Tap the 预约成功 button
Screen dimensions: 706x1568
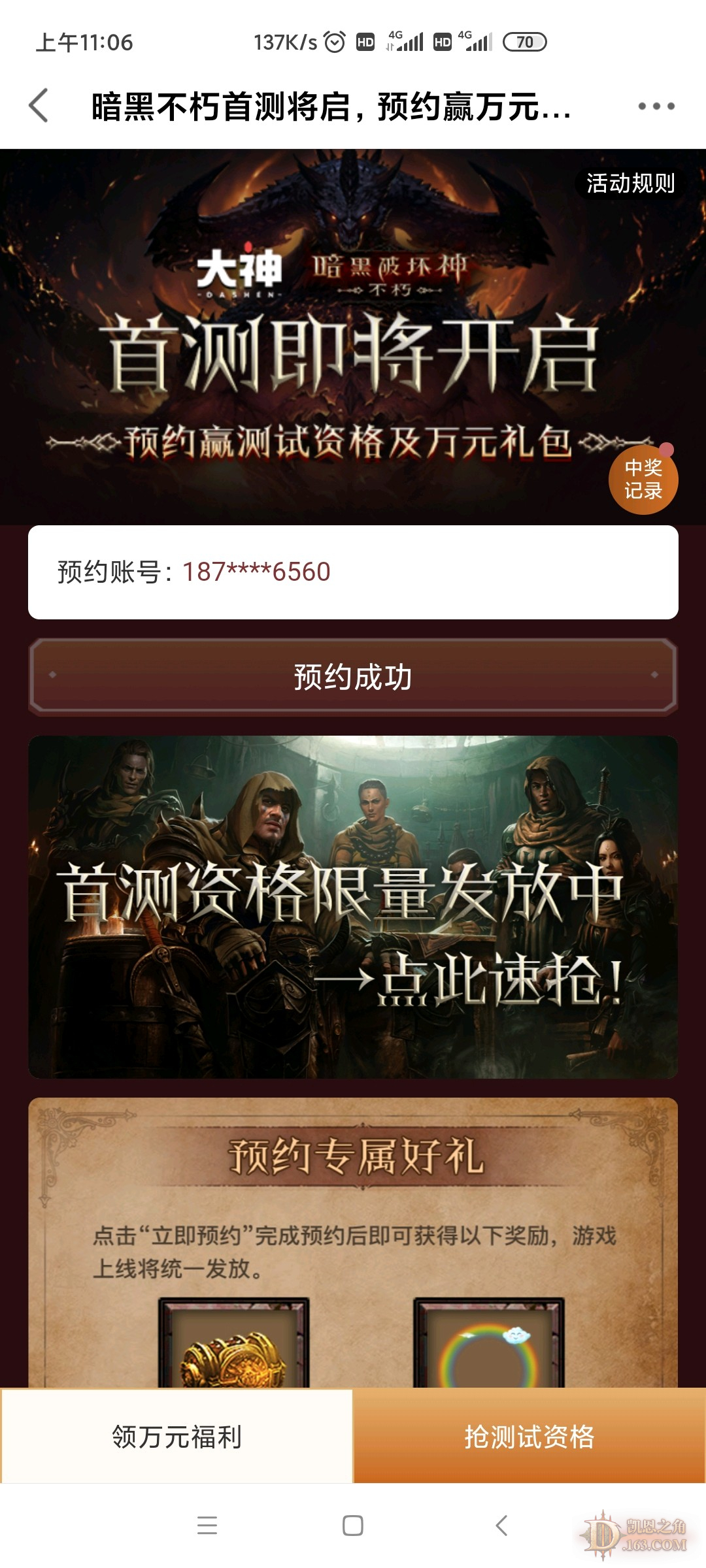point(353,677)
